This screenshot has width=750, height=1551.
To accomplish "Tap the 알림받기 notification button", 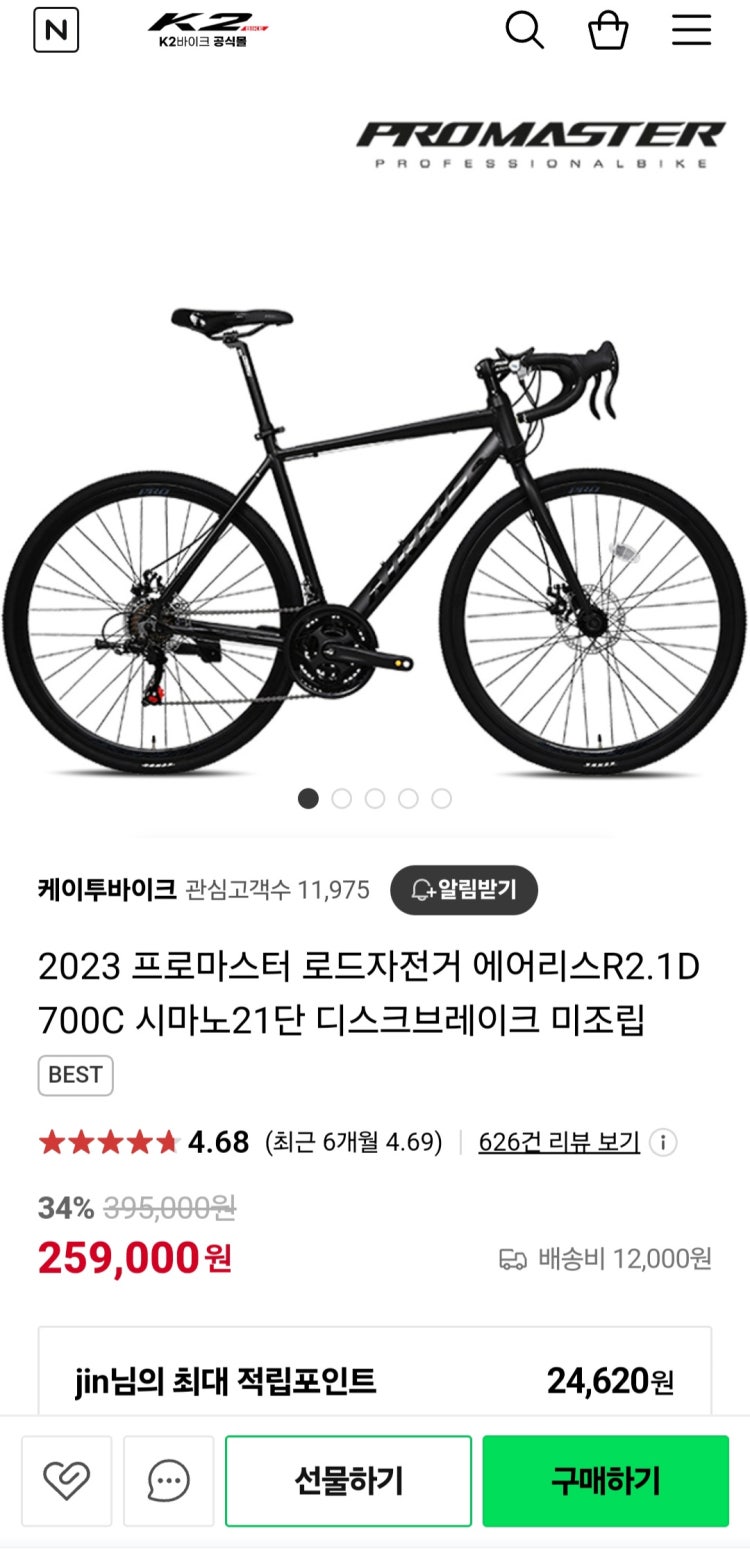I will pos(464,889).
